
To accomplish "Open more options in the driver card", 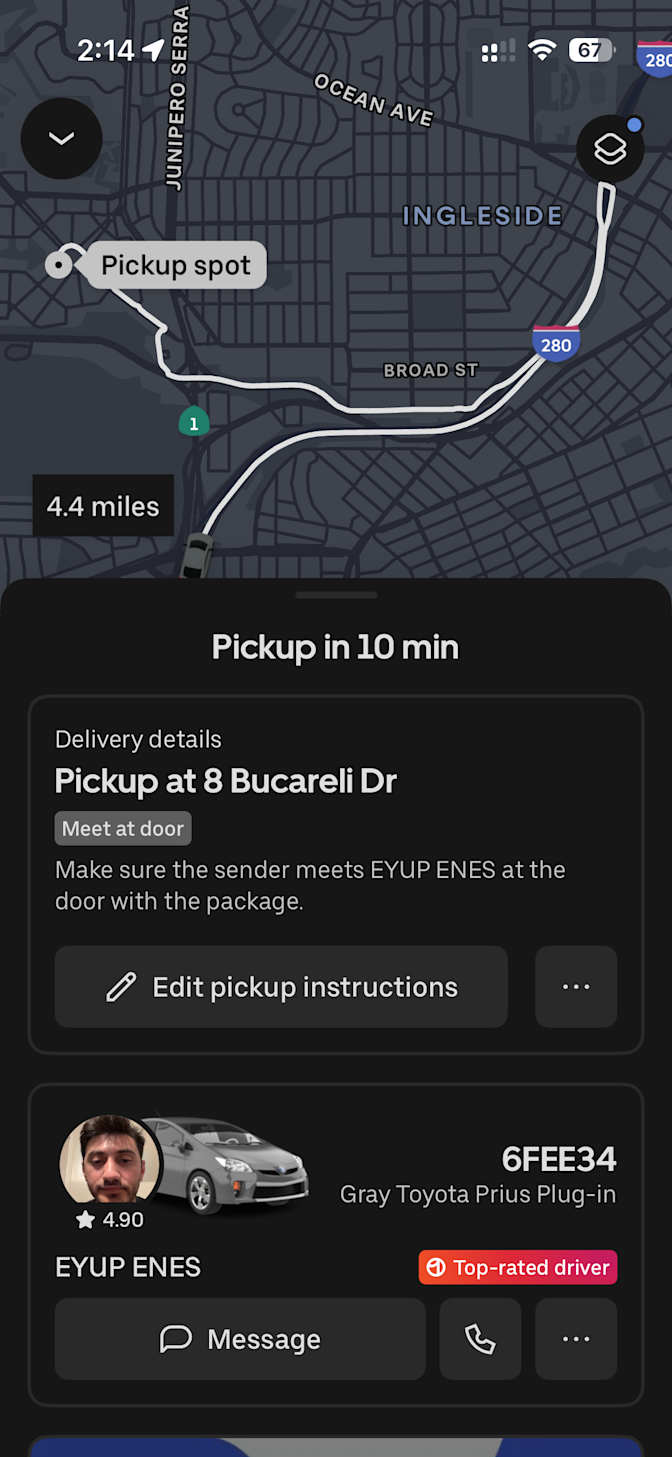I will pos(576,1339).
